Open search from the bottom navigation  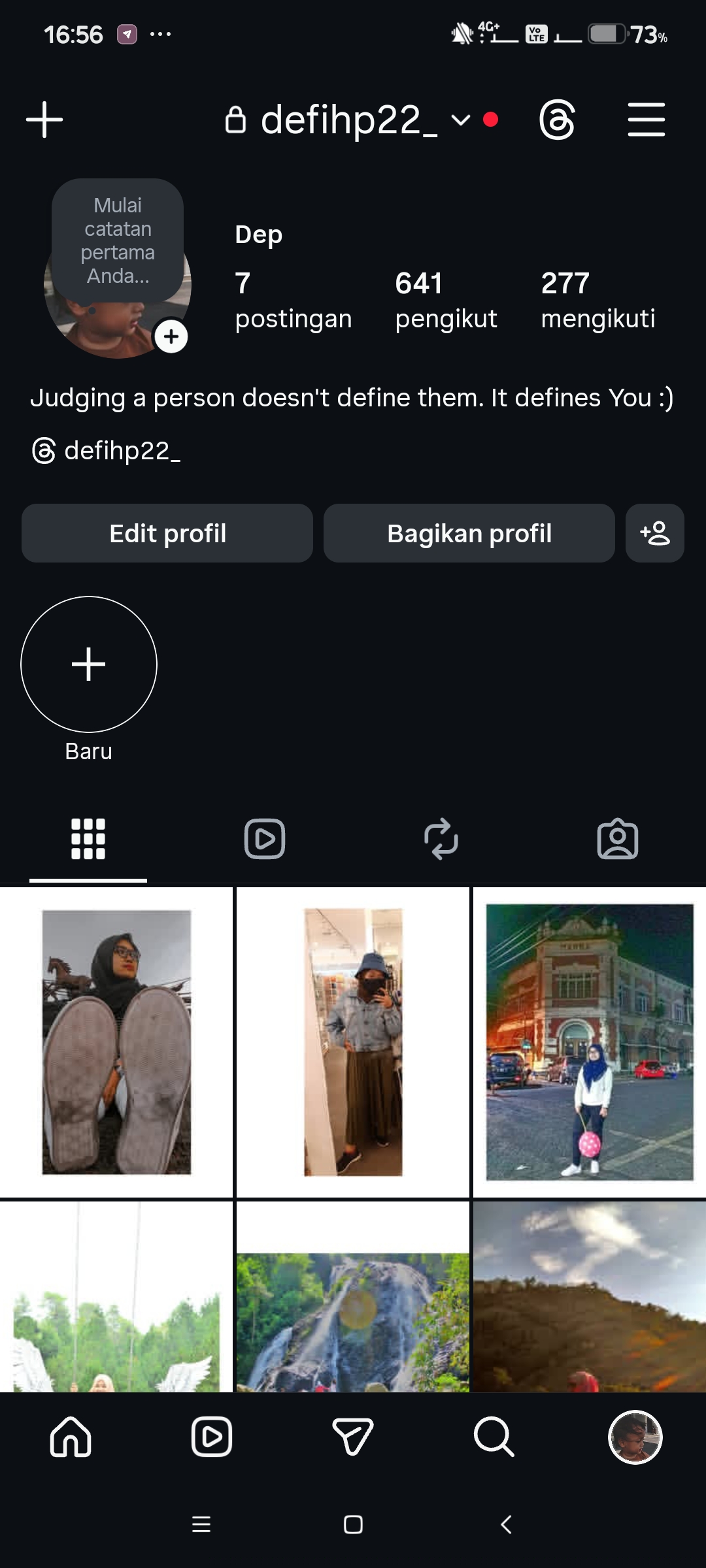[494, 1437]
